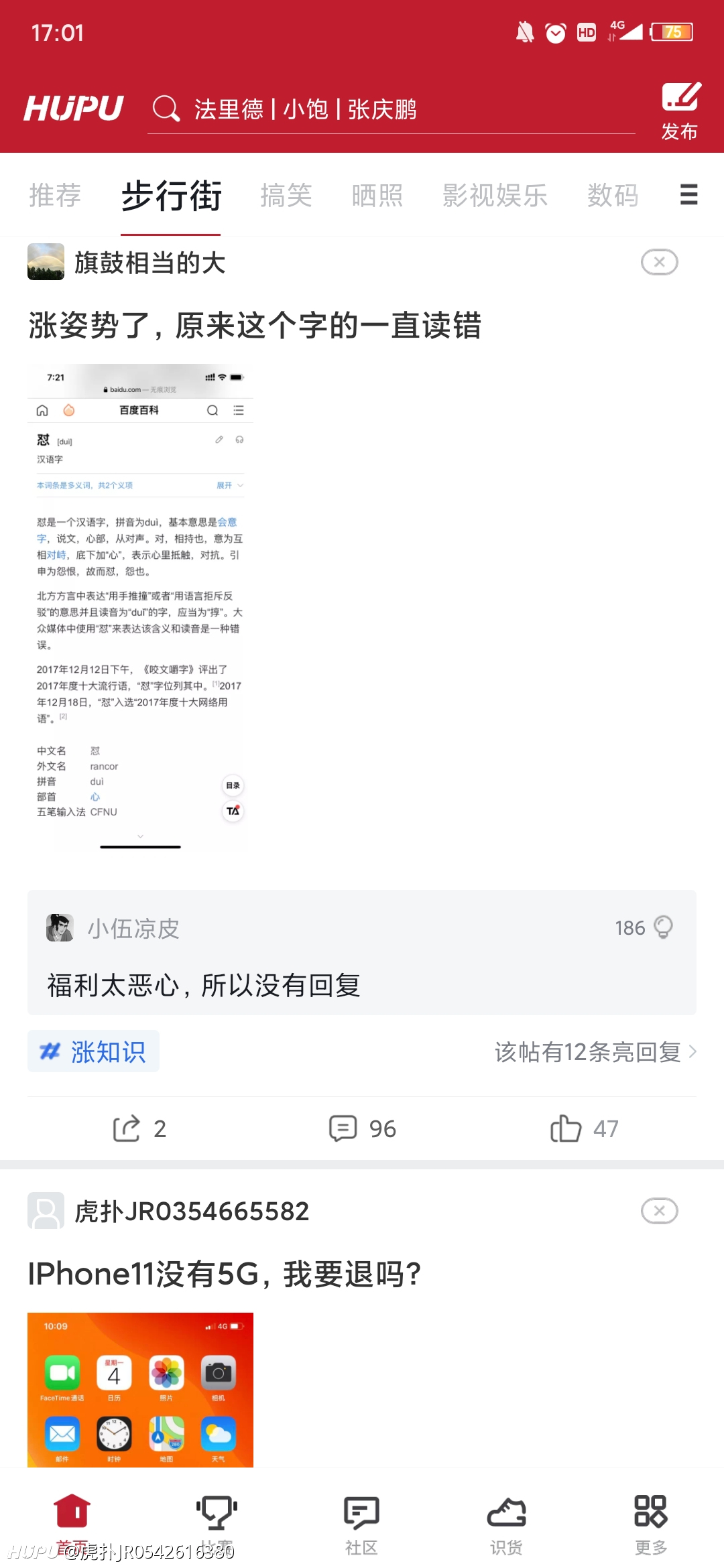Open the 96 comments on the first post
Viewport: 724px width, 1568px height.
coord(362,1128)
